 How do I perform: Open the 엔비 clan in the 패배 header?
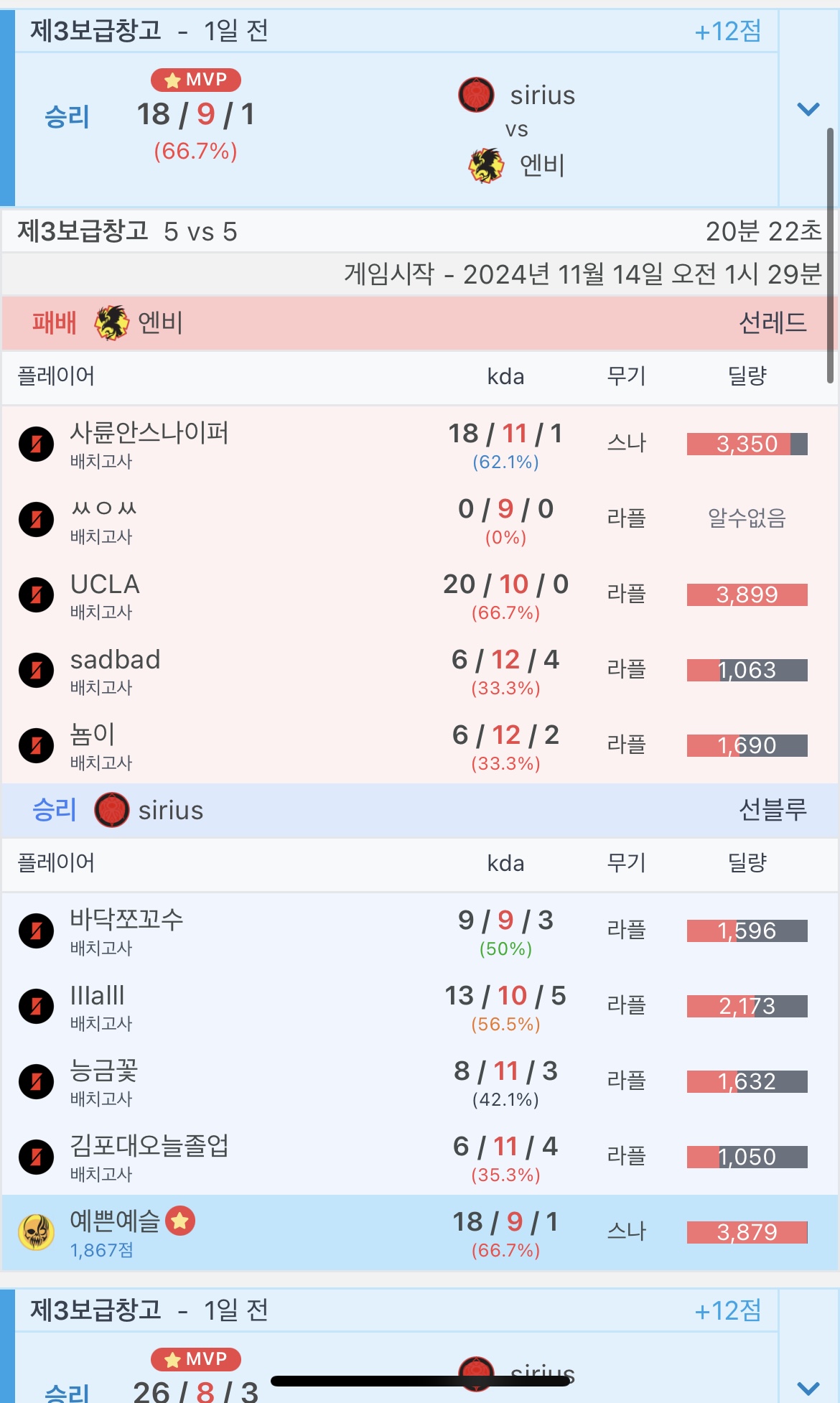pos(159,323)
